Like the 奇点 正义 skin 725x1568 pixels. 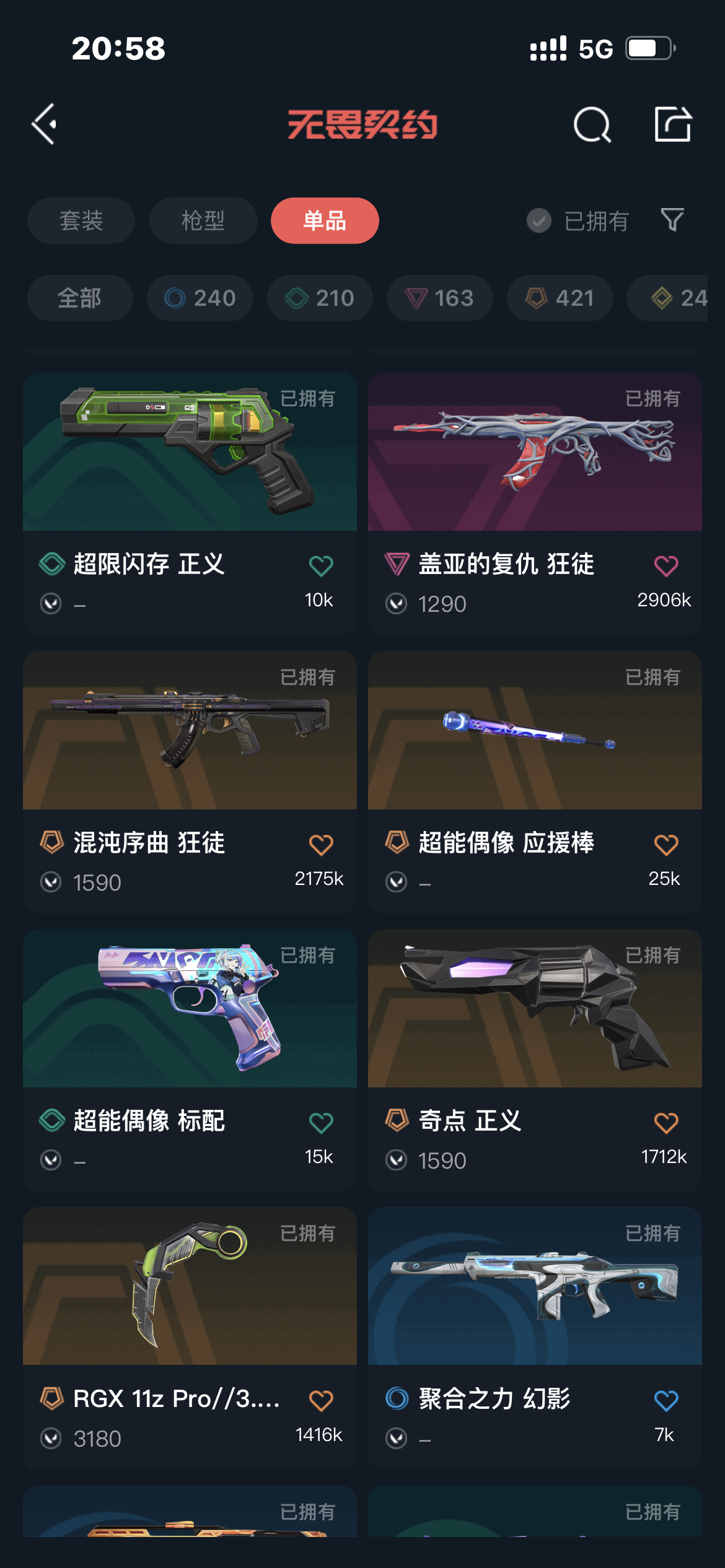click(666, 1122)
